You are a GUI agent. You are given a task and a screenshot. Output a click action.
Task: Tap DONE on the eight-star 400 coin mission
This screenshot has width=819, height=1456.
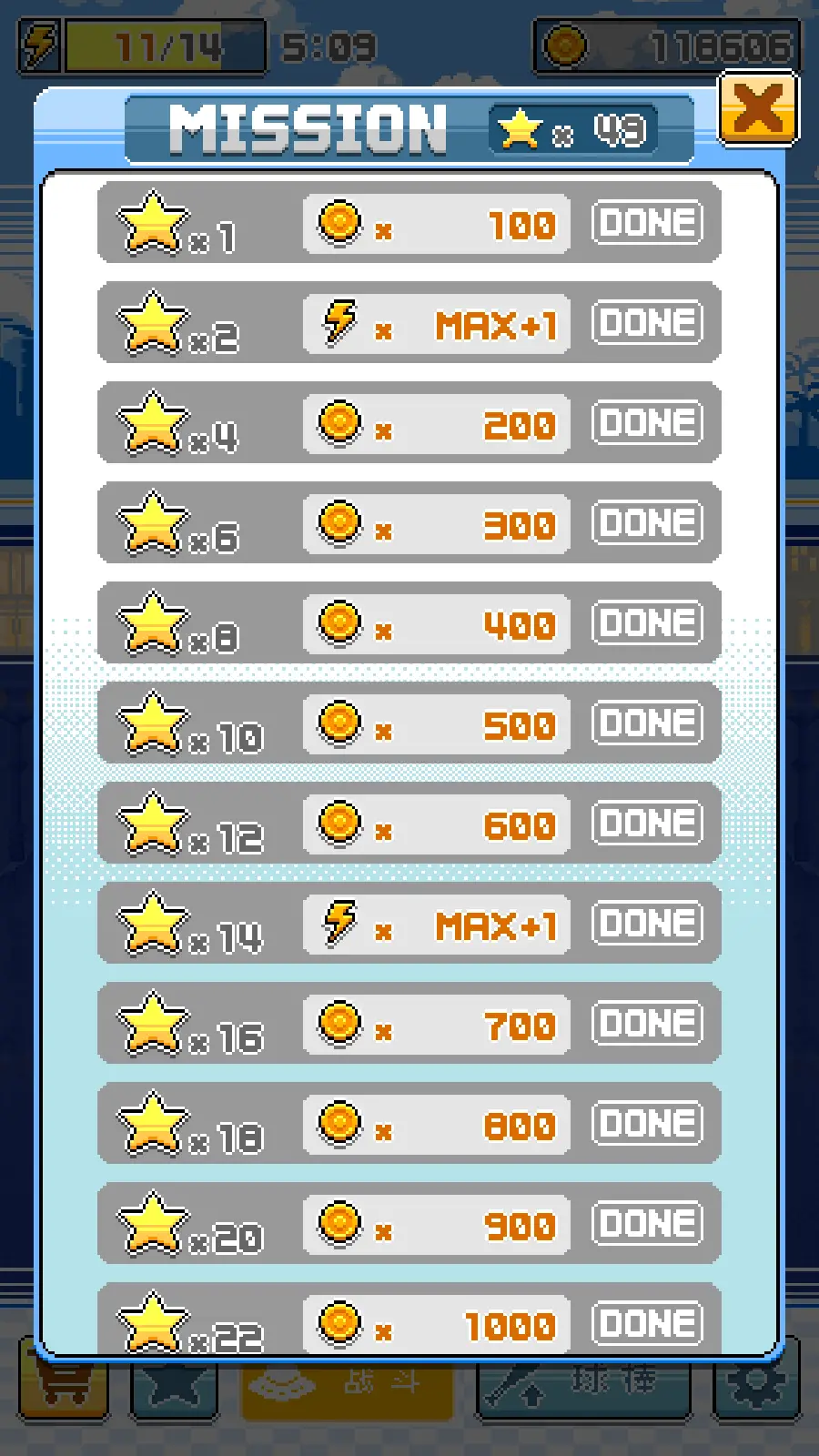[x=647, y=623]
